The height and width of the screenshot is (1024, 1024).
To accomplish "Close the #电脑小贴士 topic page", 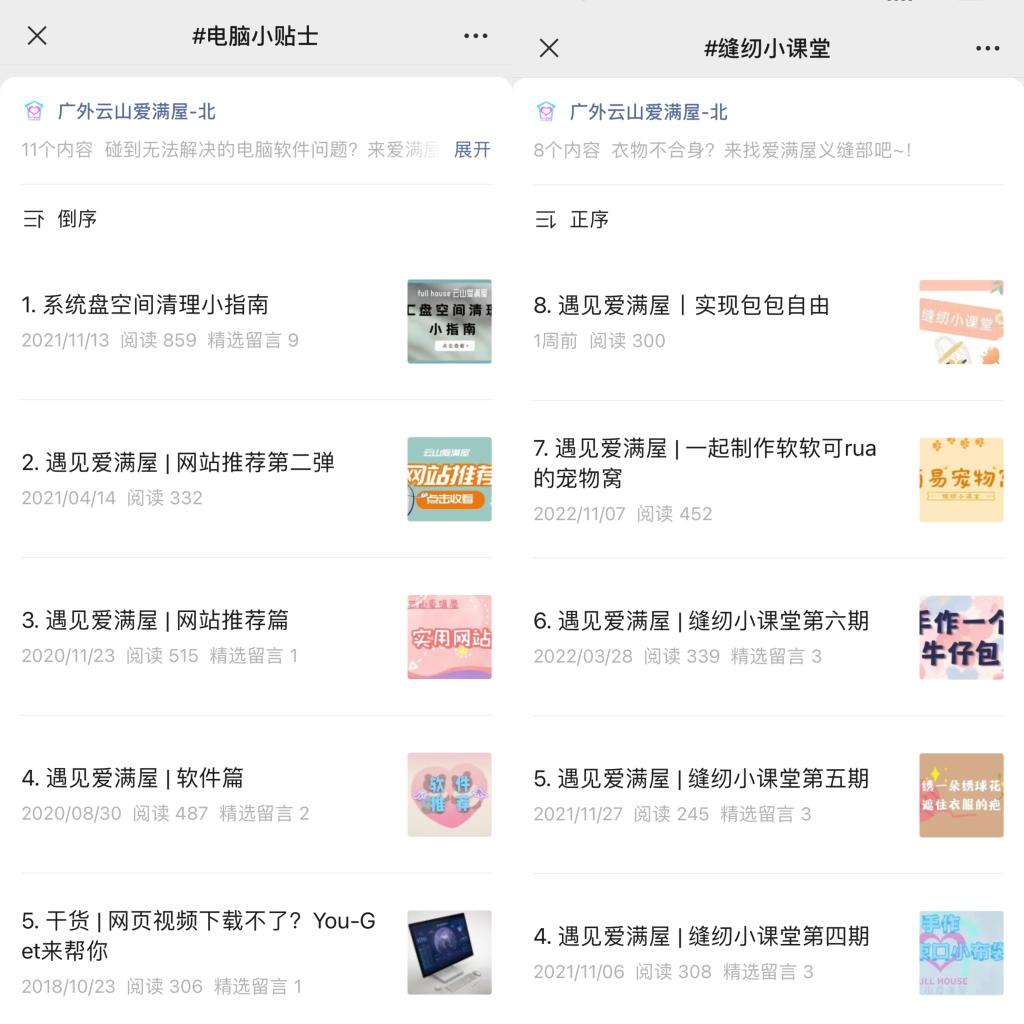I will 37,36.
